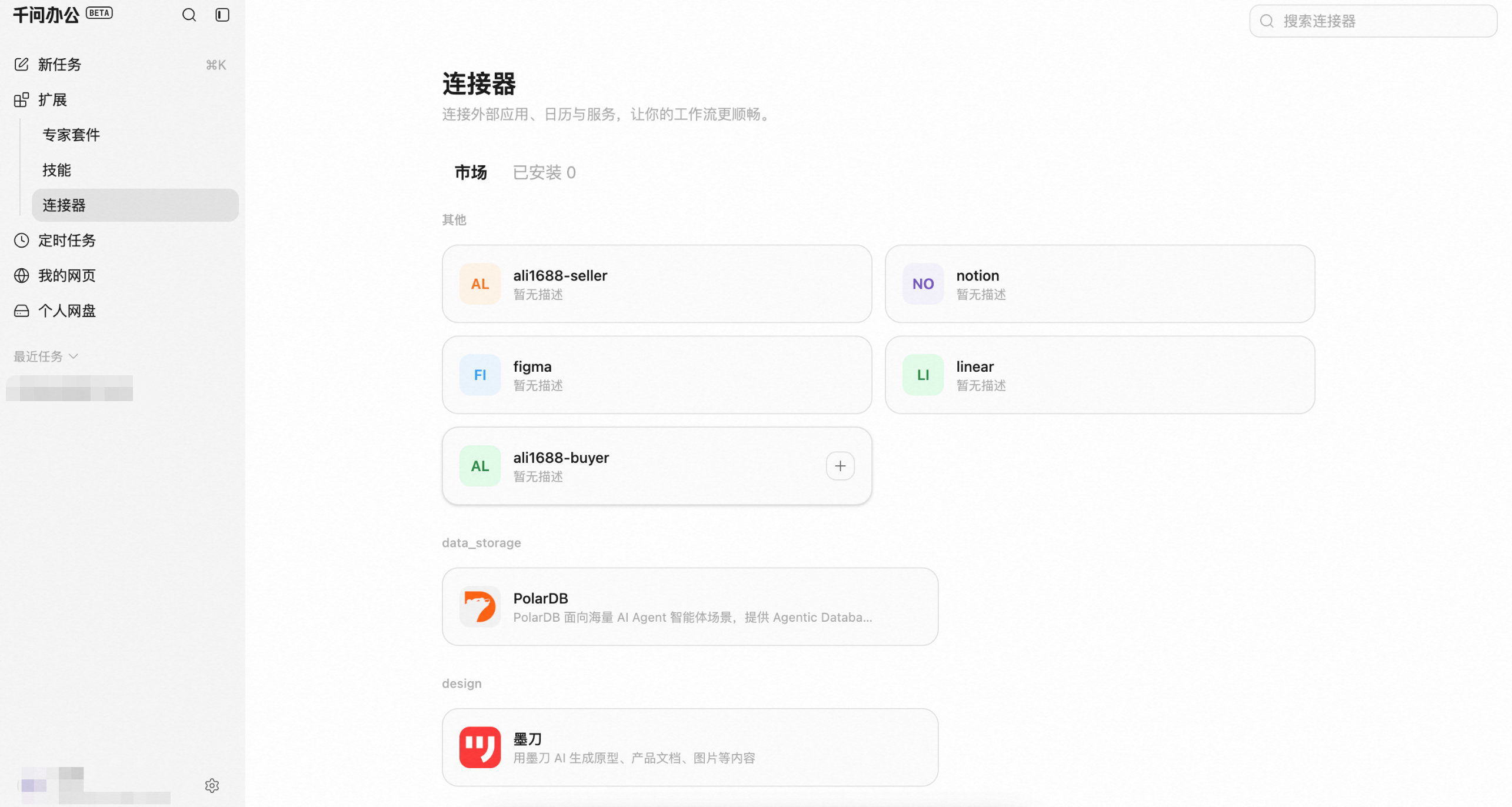The width and height of the screenshot is (1512, 807).
Task: Open the sidebar search icon
Action: (189, 15)
